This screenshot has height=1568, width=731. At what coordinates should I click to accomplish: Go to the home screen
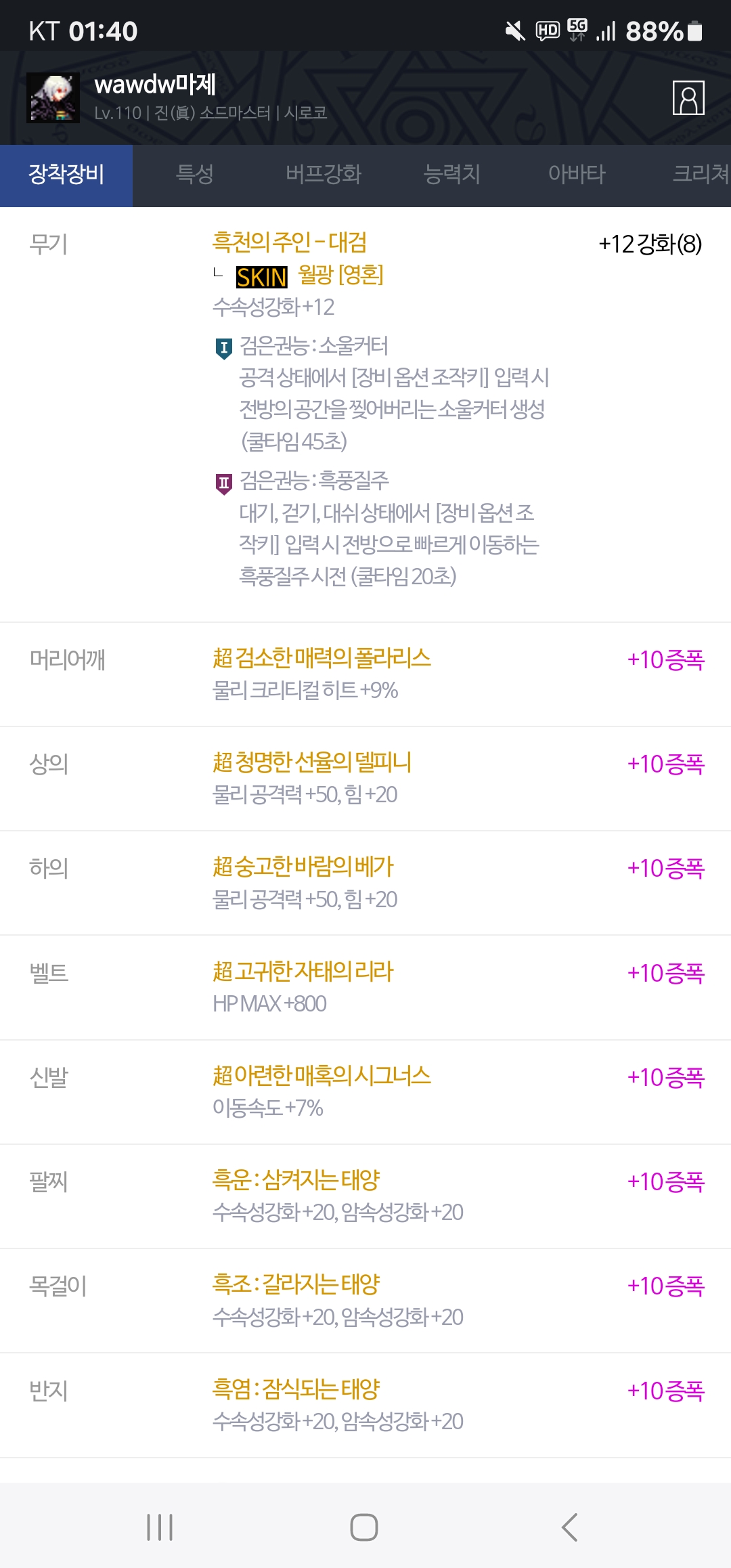pyautogui.click(x=364, y=1527)
